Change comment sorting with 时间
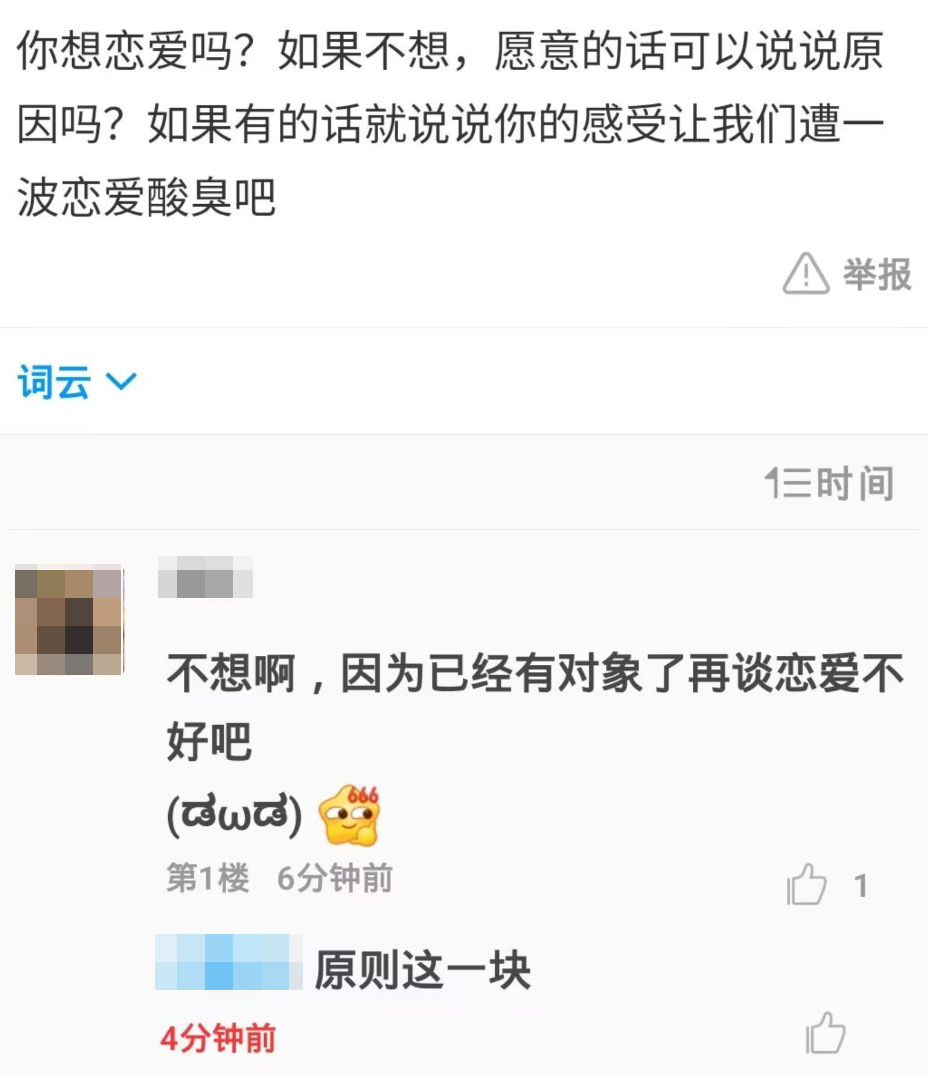 (x=829, y=484)
